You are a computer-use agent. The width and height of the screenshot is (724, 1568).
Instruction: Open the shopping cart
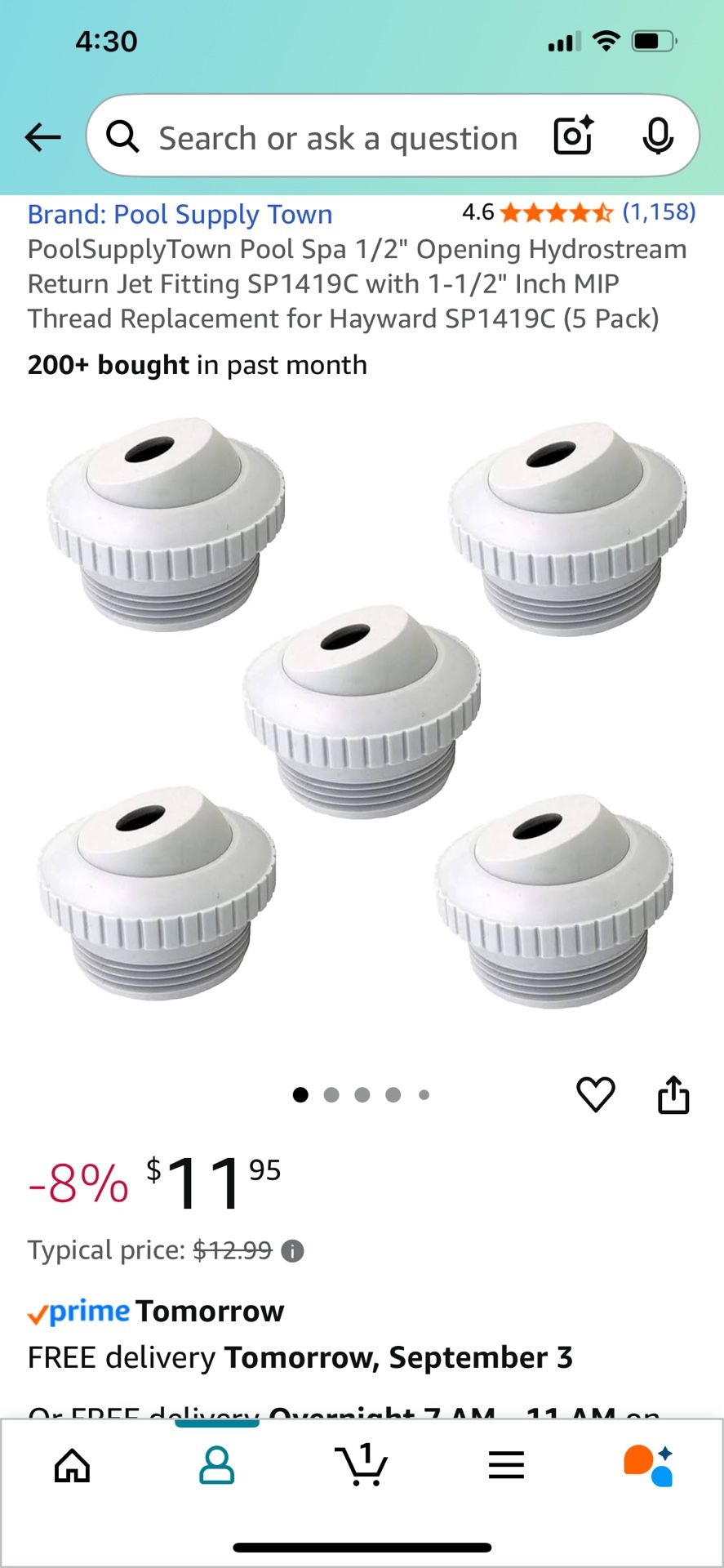[362, 1465]
